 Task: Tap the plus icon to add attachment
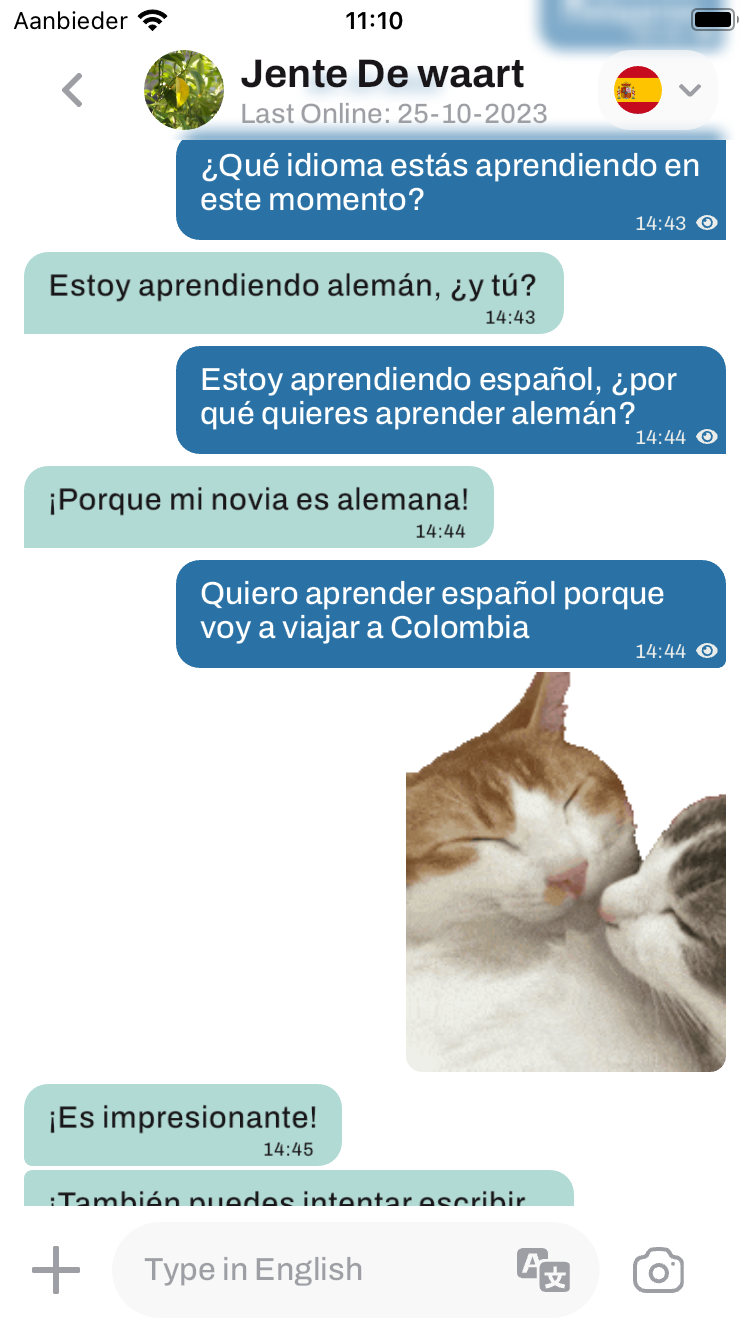(56, 1270)
